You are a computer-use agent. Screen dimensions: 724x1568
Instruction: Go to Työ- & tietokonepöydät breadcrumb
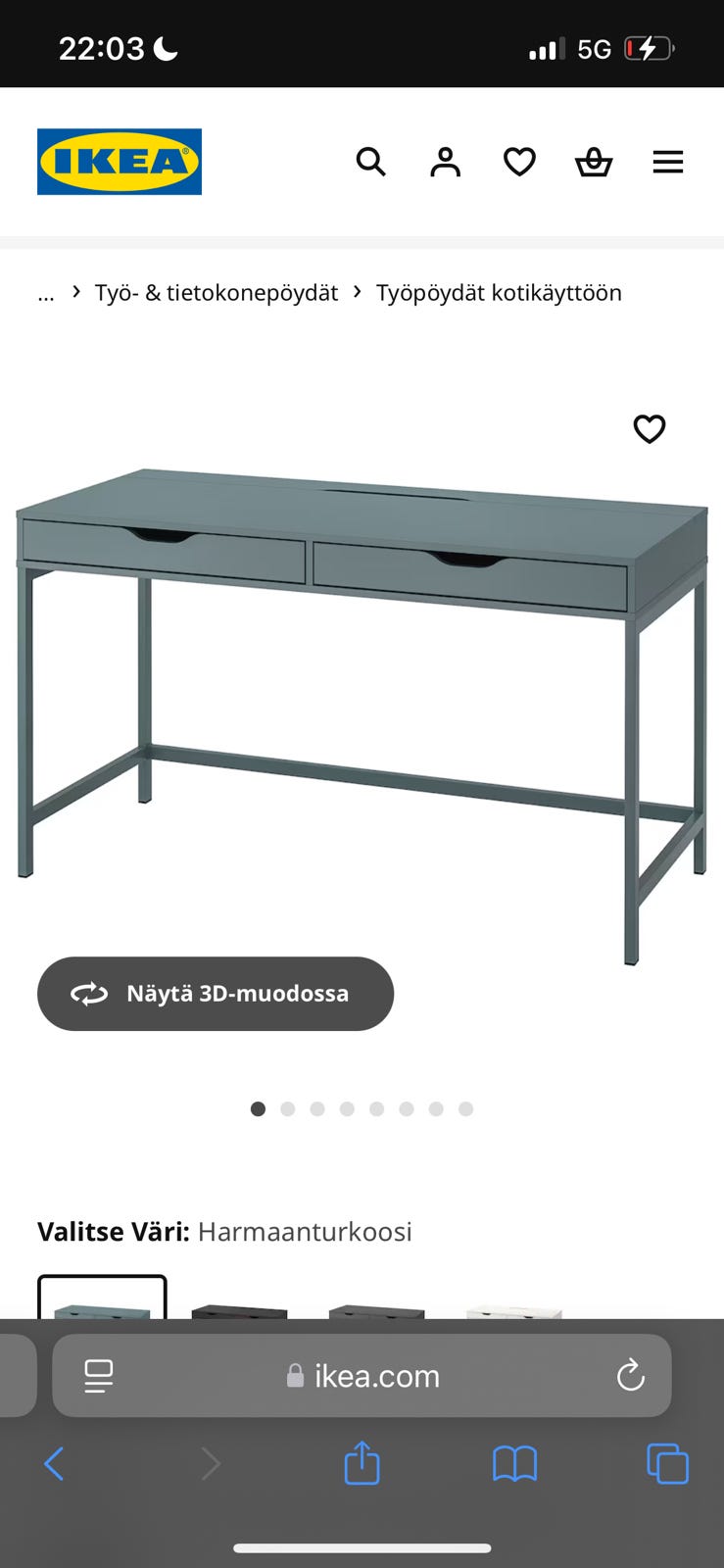216,292
